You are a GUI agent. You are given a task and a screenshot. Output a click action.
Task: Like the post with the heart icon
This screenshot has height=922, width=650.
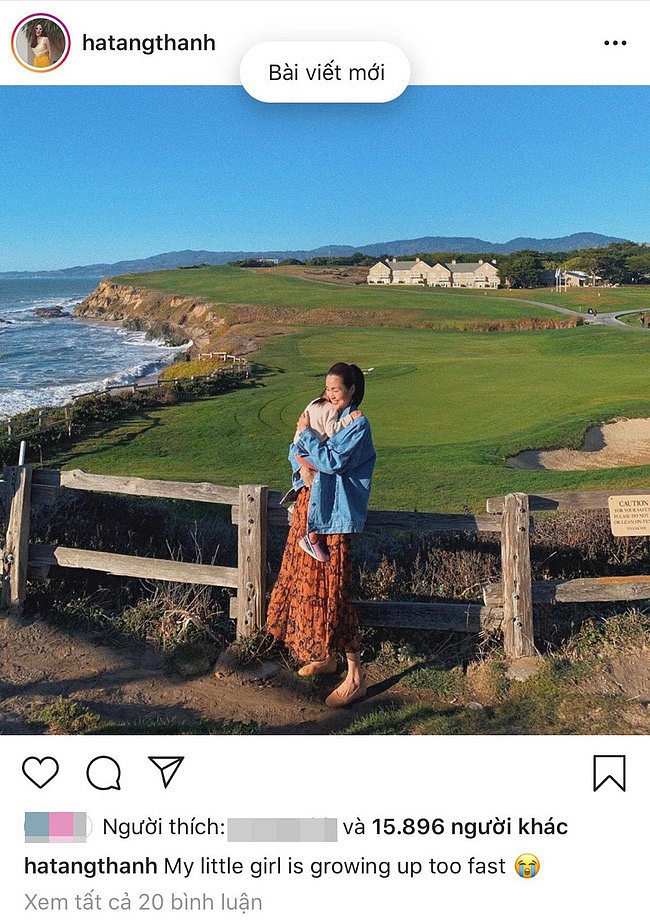[x=40, y=772]
